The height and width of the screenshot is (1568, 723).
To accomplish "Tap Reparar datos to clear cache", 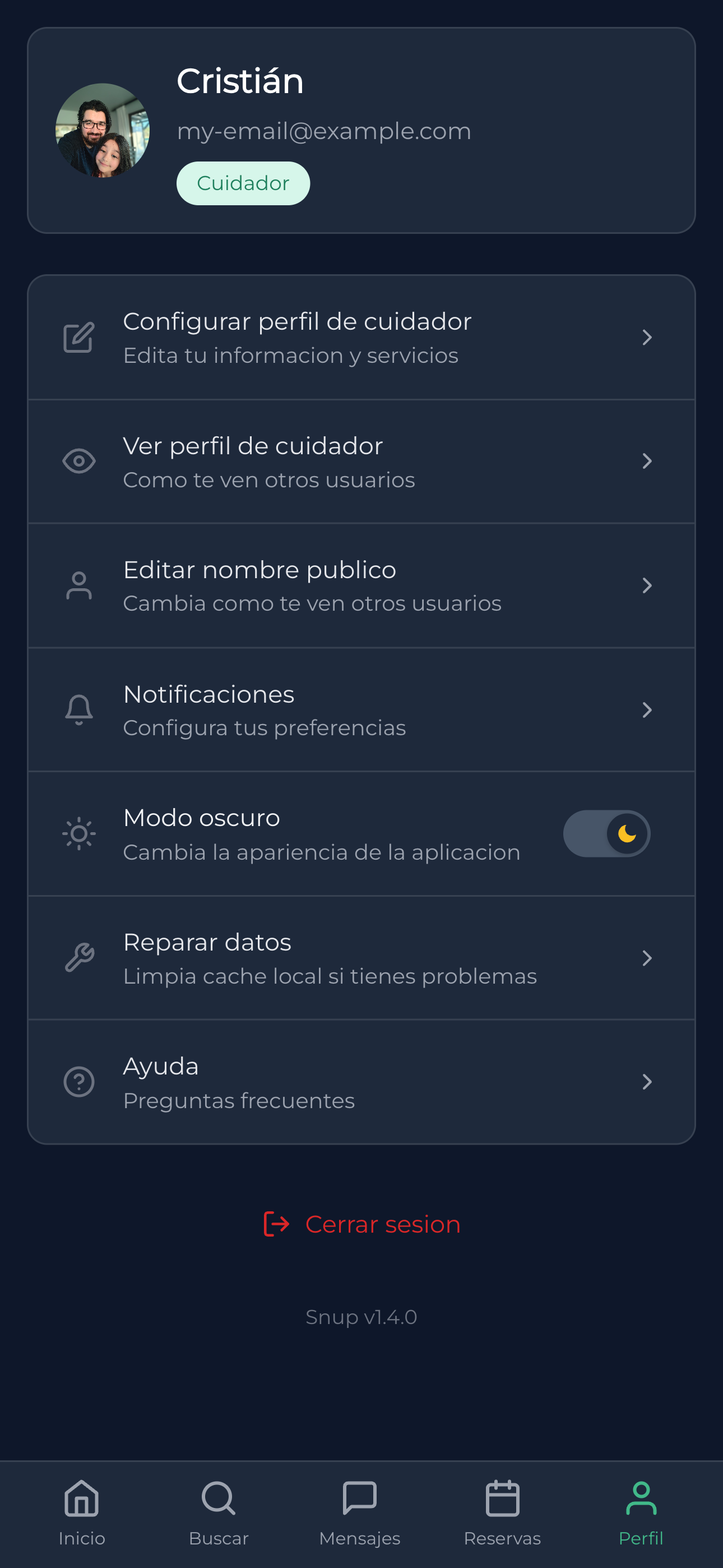I will point(361,958).
